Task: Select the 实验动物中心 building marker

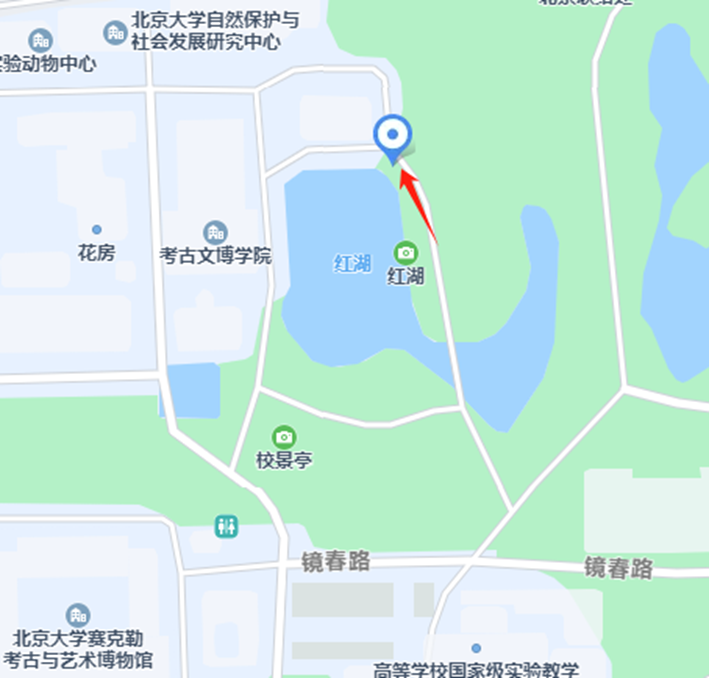Action: click(41, 41)
